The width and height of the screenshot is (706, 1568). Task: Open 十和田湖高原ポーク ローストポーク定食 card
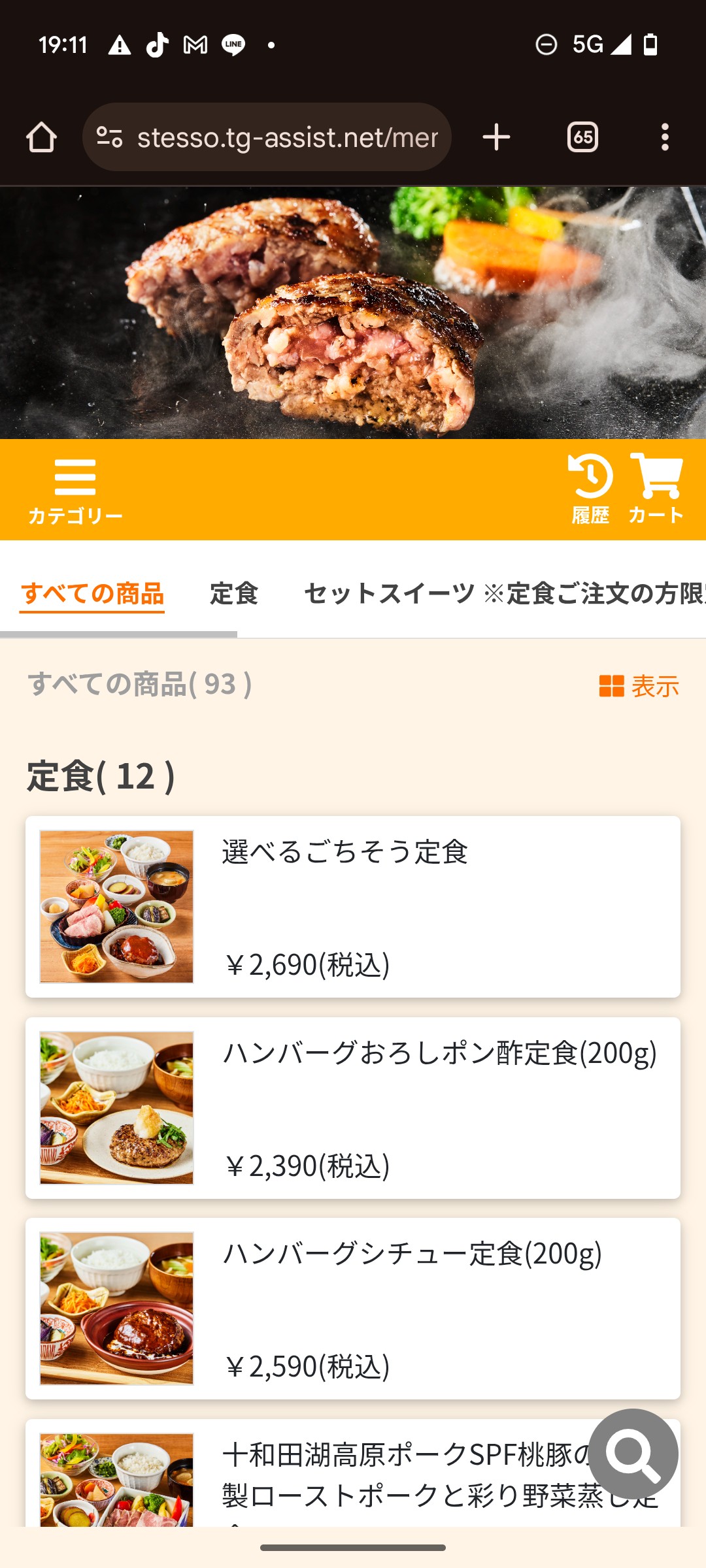coord(327,1477)
